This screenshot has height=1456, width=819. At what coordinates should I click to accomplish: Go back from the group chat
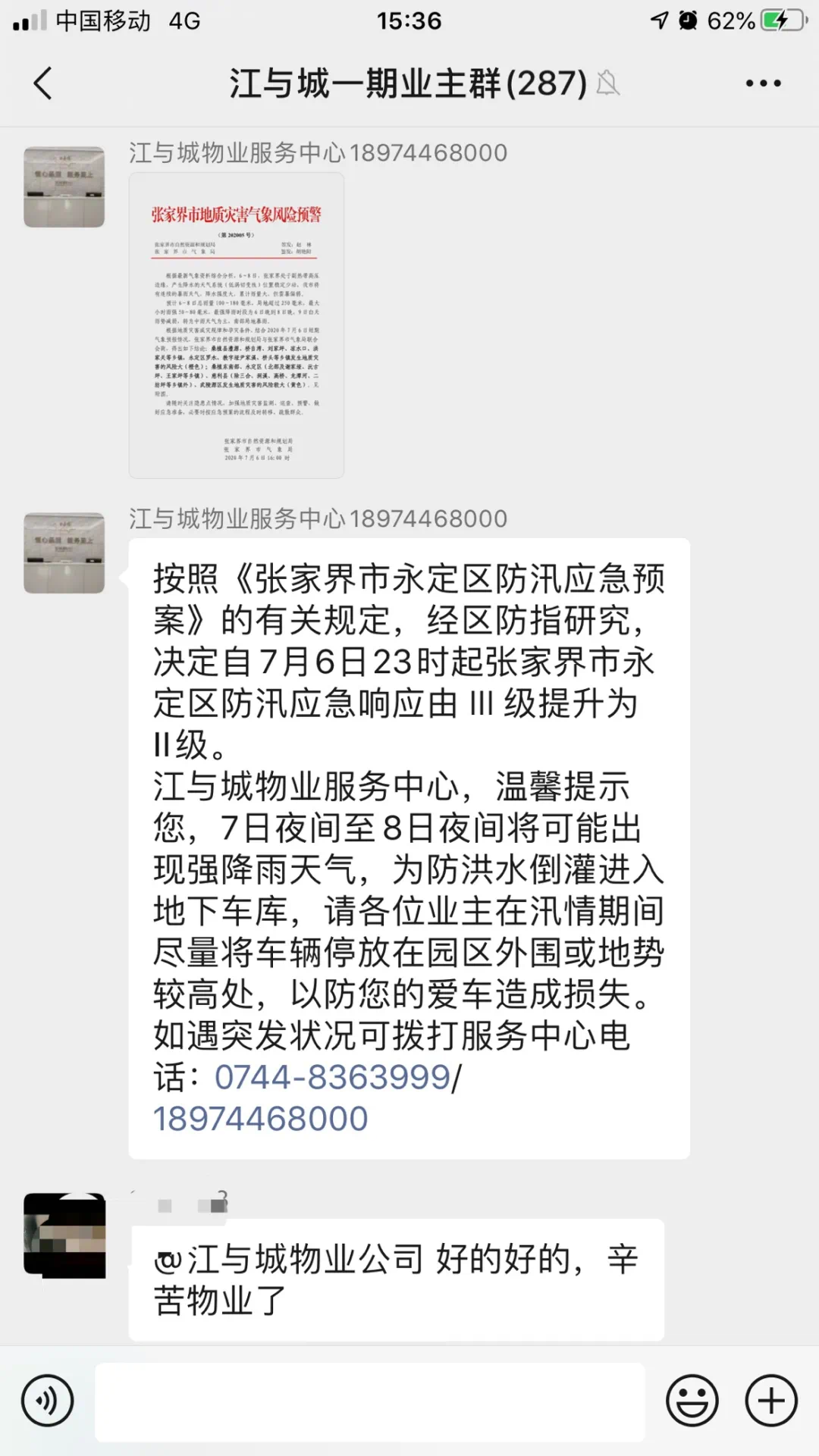(43, 83)
